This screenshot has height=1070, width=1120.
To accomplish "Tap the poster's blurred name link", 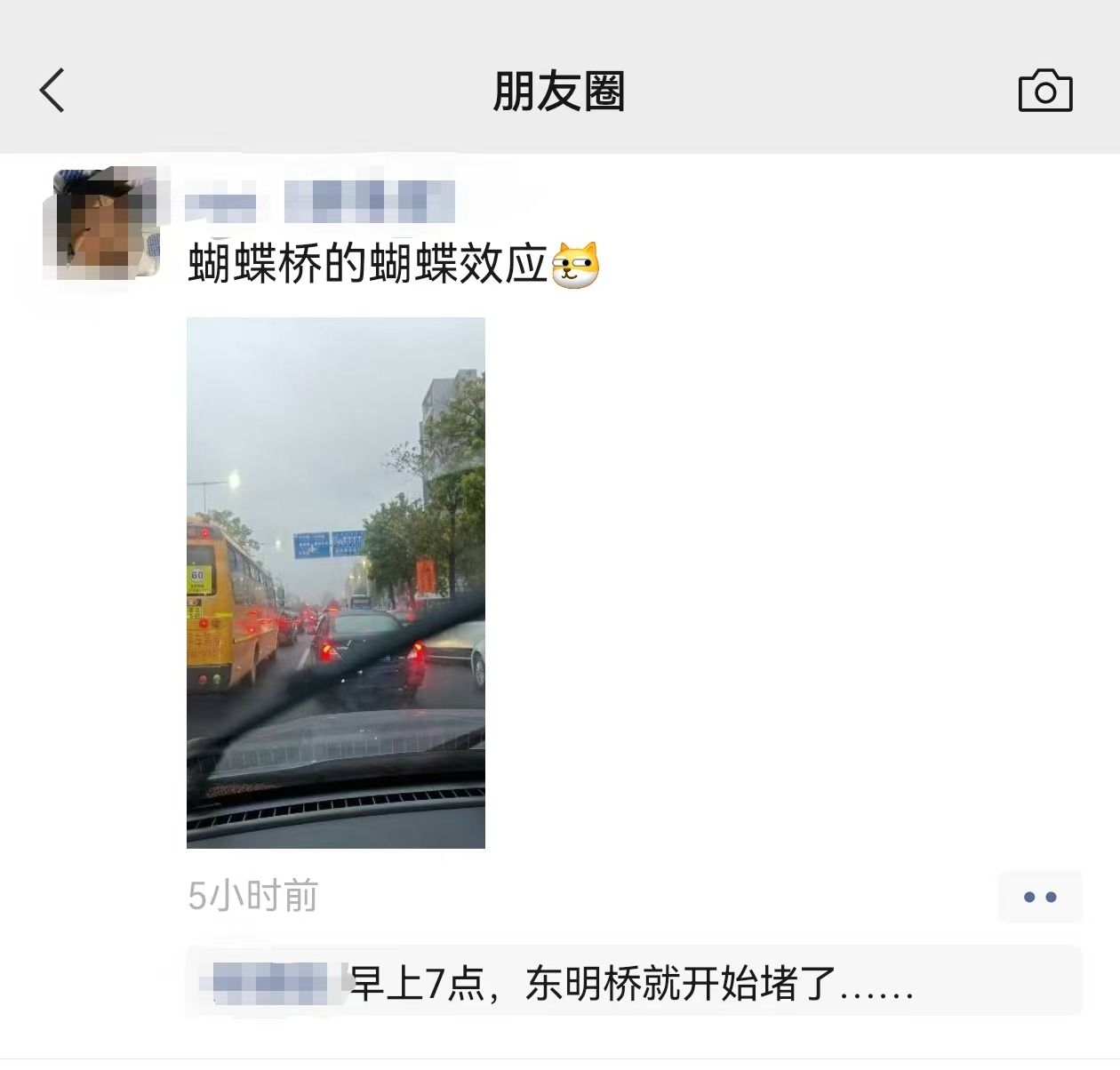I will pos(320,203).
